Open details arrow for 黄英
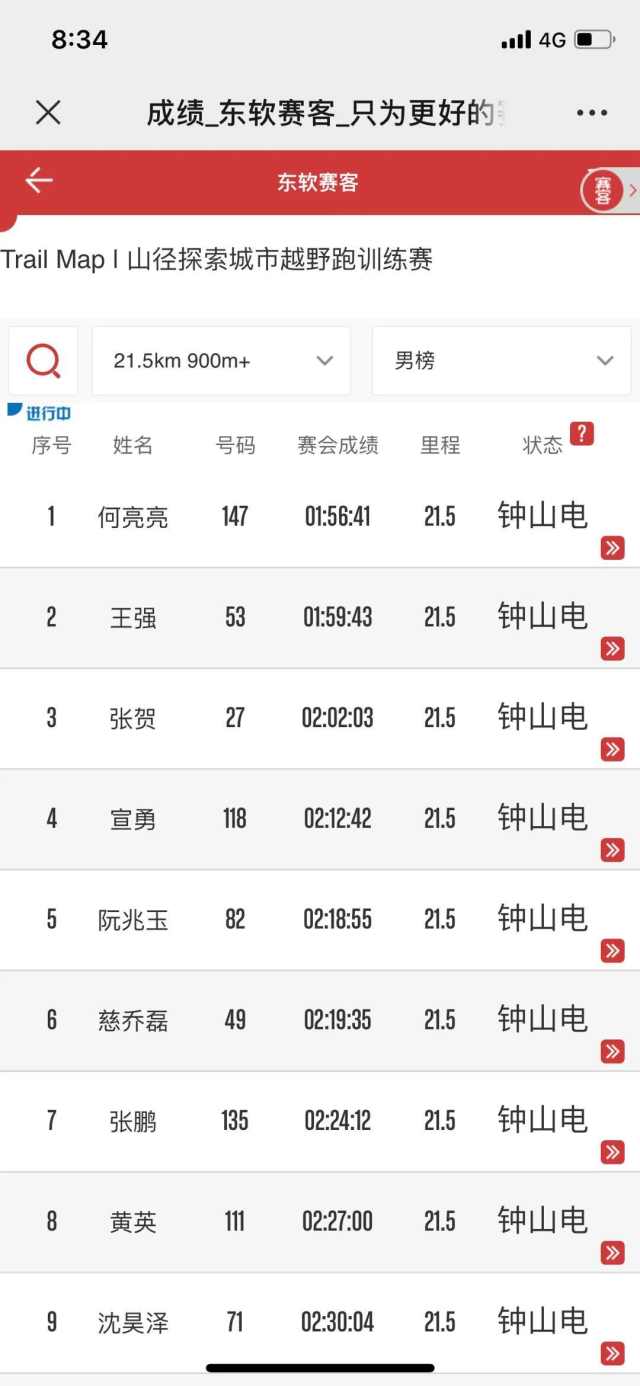Screen dimensions: 640x1386 pos(613,1252)
